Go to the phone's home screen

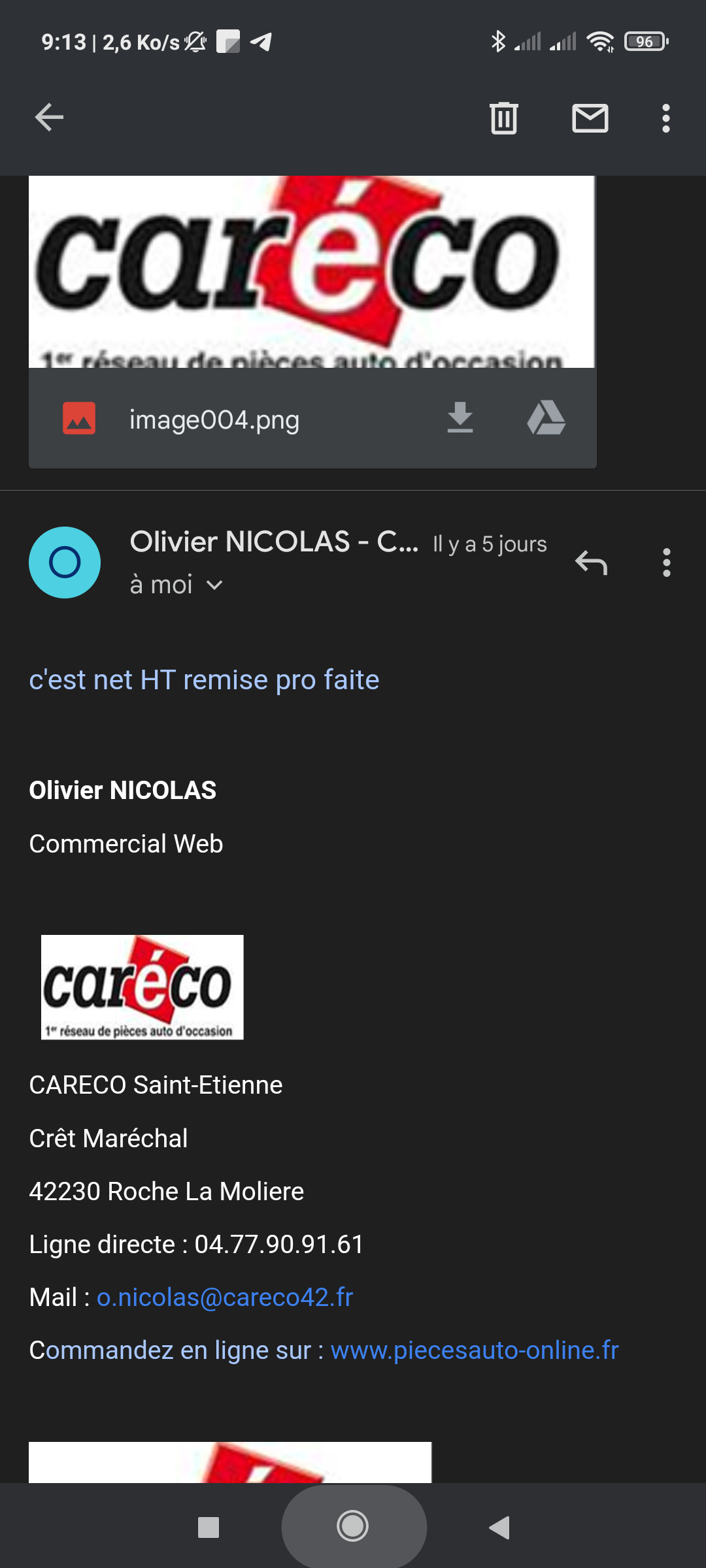coord(353,1527)
